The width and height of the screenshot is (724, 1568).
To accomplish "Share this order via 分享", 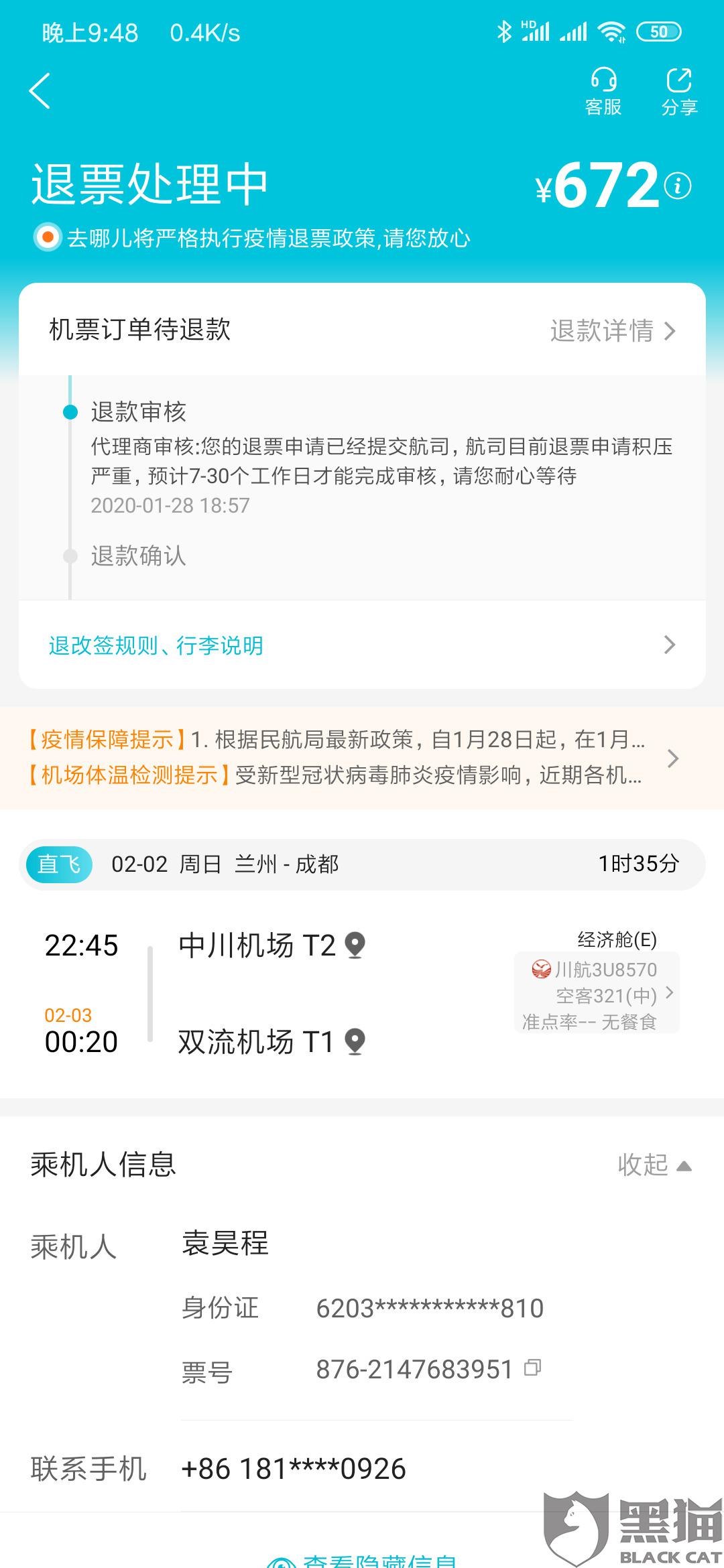I will (679, 92).
